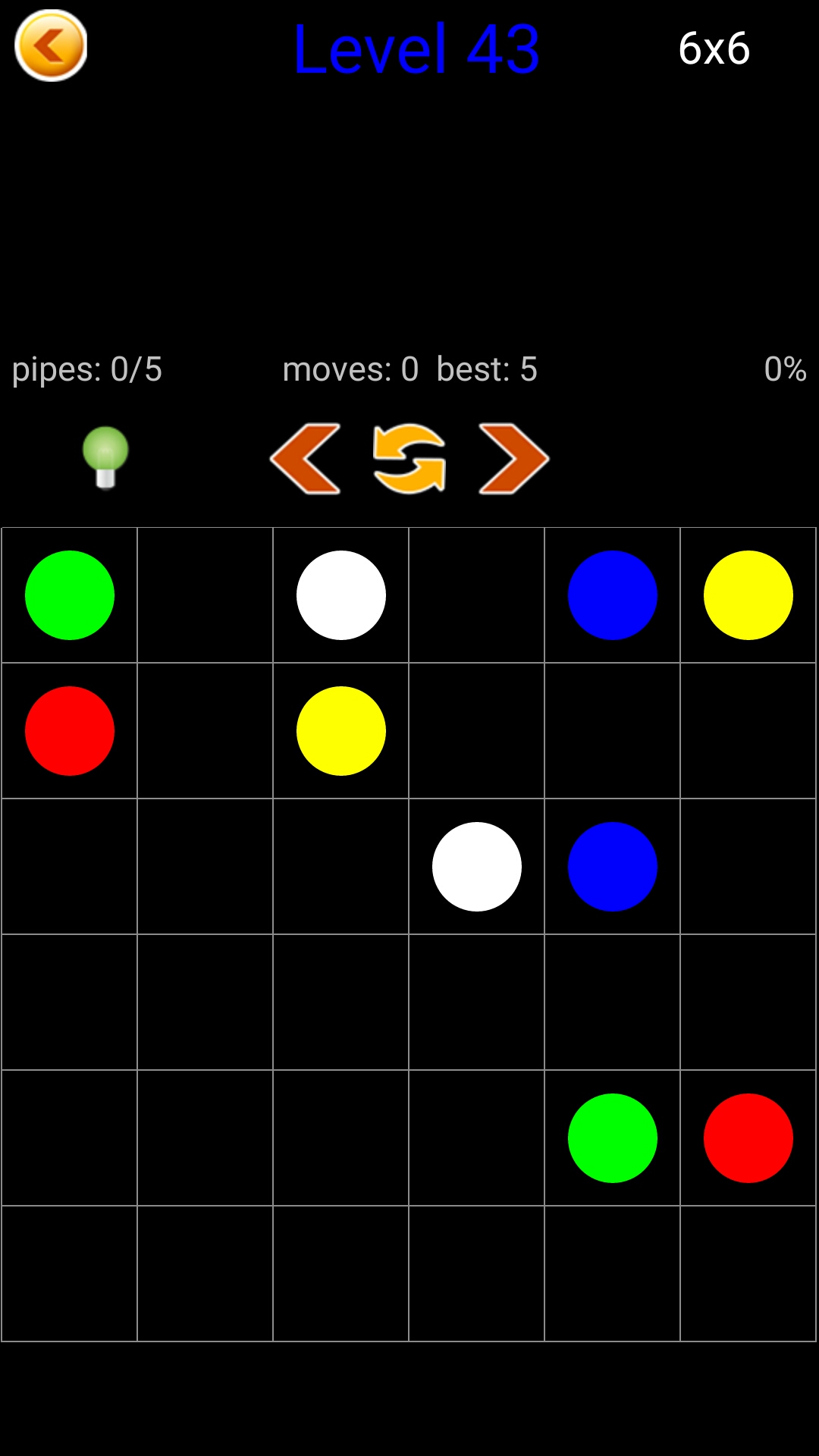819x1456 pixels.
Task: Tap the blue dot in the third row
Action: pos(613,867)
